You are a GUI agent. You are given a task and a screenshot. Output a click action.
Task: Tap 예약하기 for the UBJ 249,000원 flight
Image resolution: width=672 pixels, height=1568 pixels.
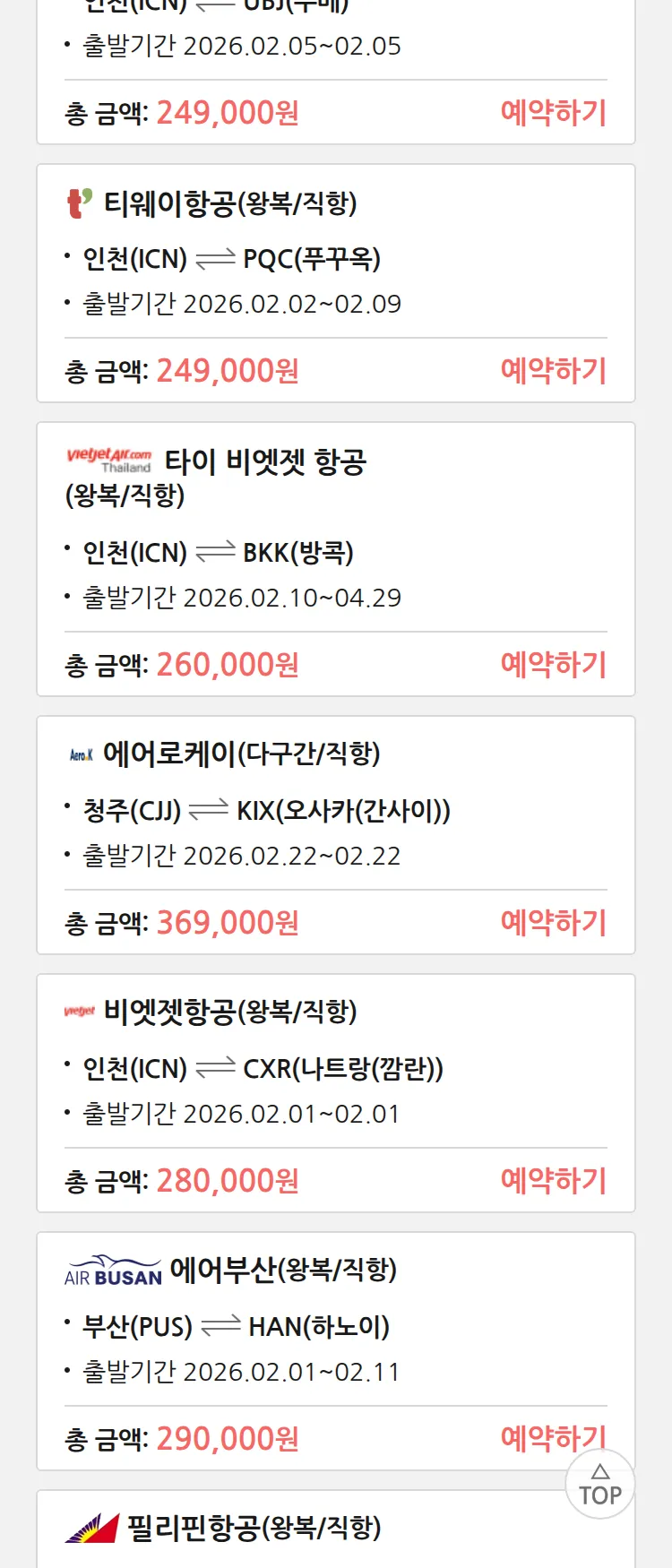click(x=553, y=113)
